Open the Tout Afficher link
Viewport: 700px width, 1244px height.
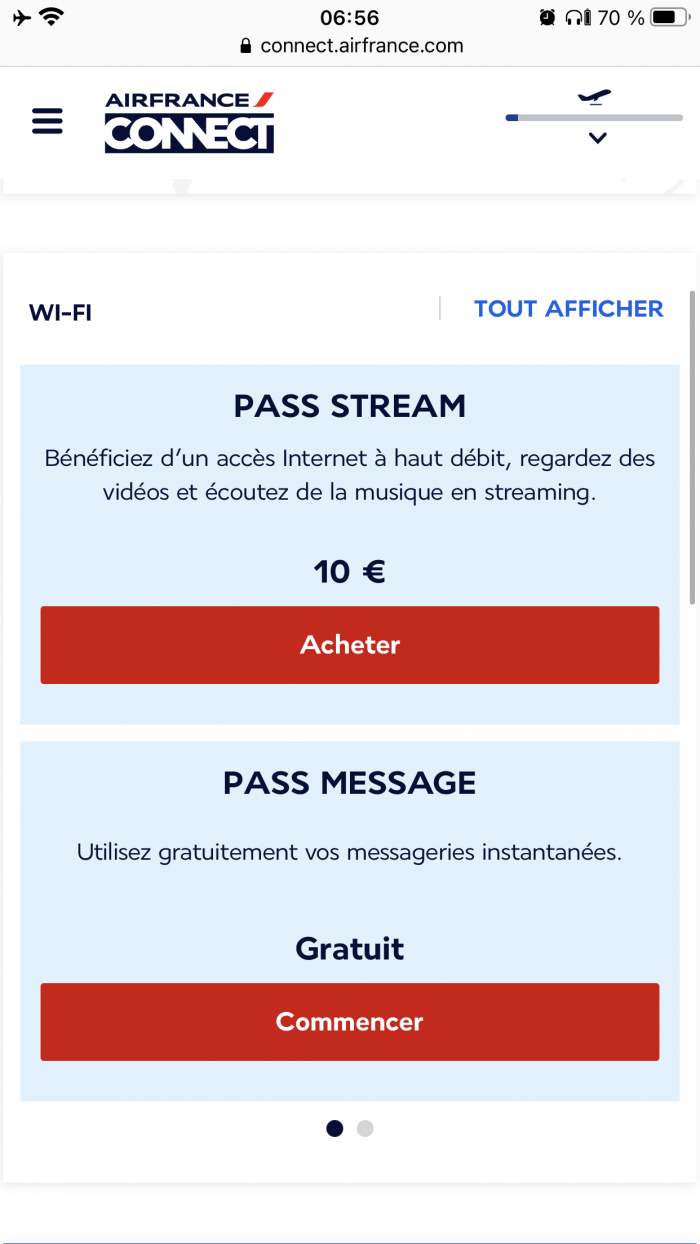tap(568, 309)
